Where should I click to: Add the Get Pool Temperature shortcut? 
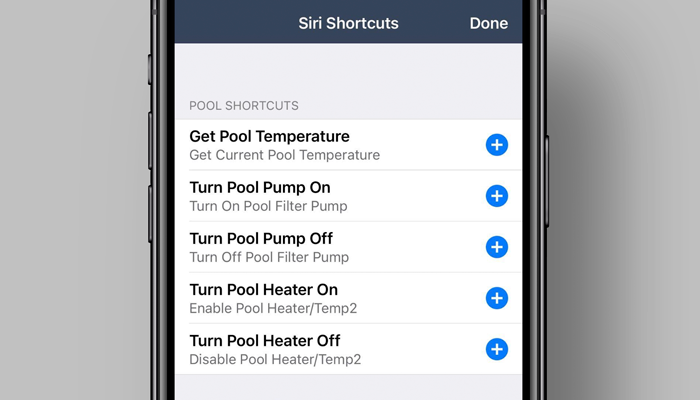(497, 145)
